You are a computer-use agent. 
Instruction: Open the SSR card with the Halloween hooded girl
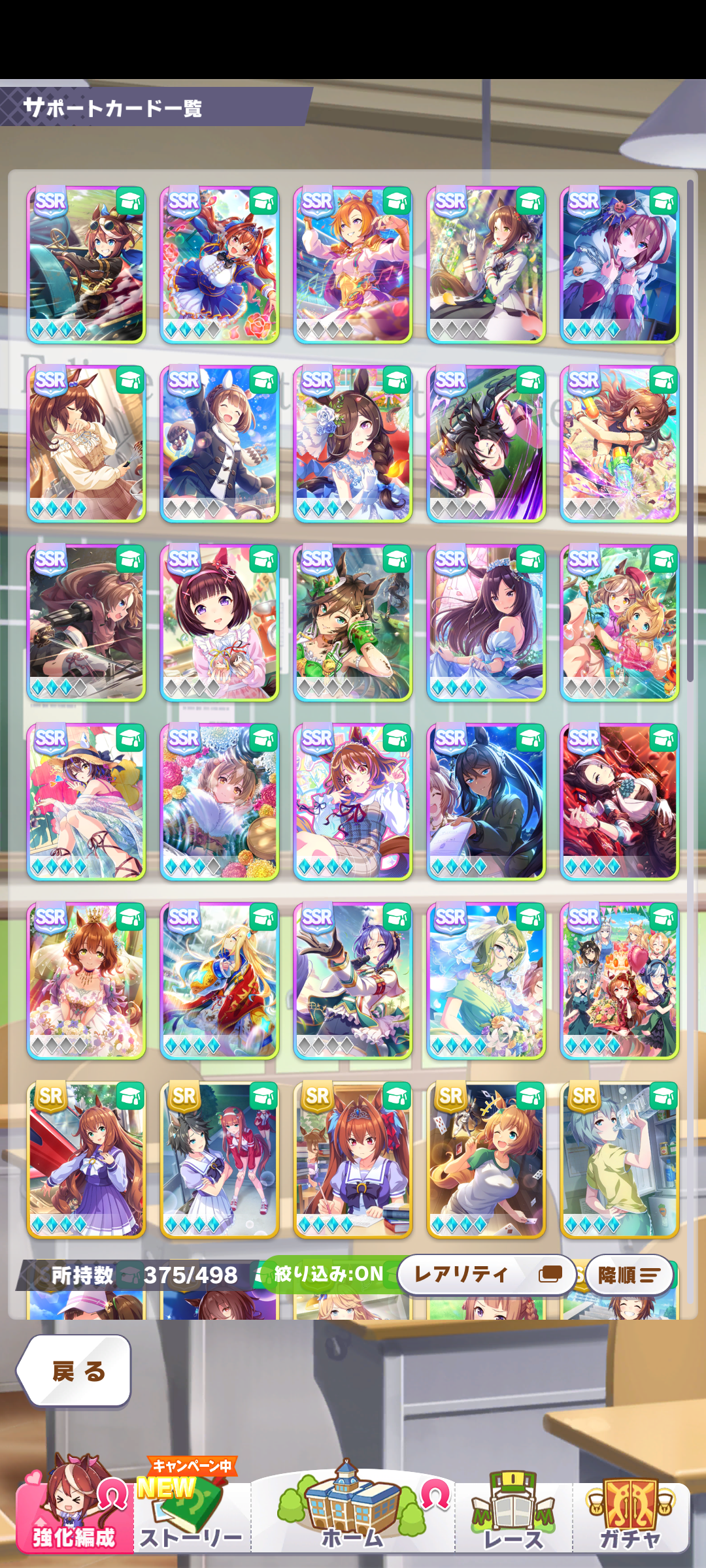[x=619, y=265]
